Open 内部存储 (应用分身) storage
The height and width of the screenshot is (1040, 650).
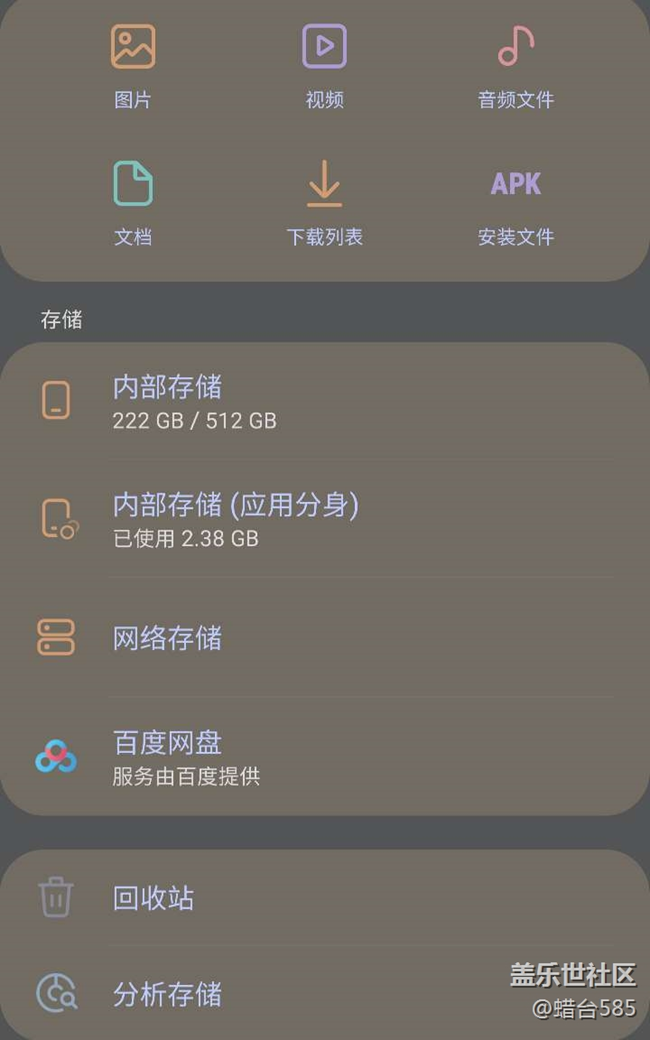coord(325,519)
